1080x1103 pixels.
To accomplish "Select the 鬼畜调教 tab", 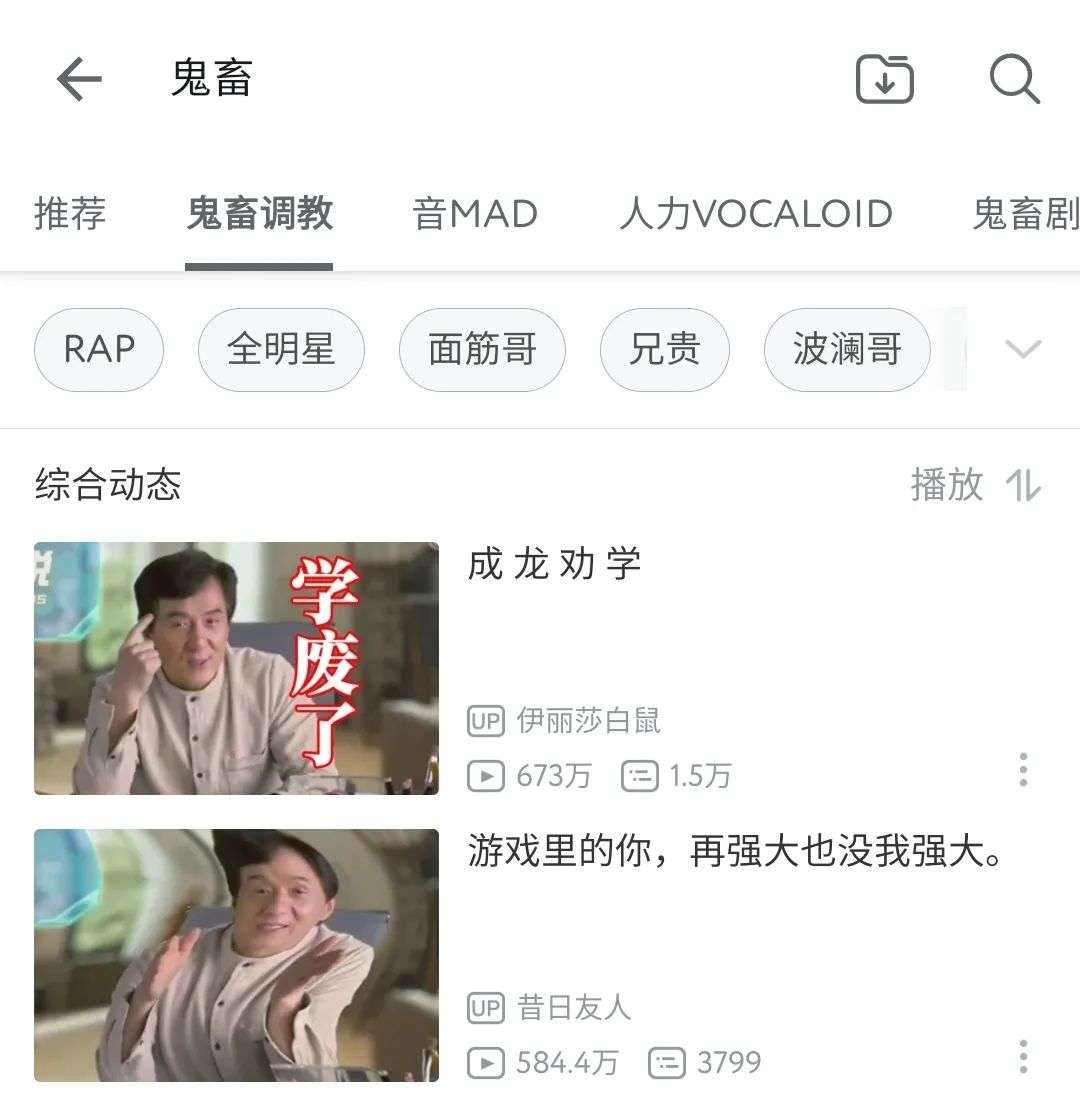I will point(259,214).
